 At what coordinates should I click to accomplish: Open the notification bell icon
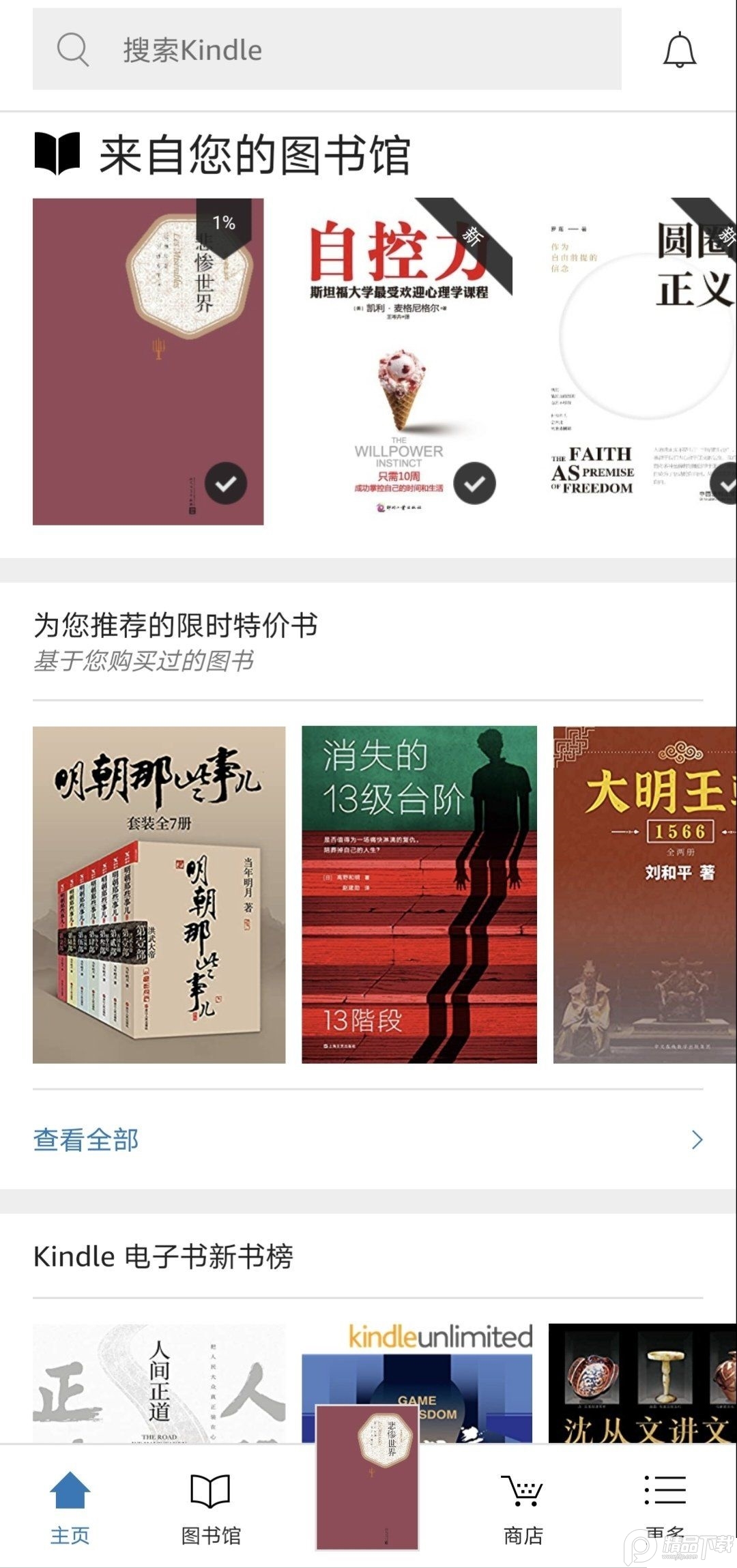[680, 49]
